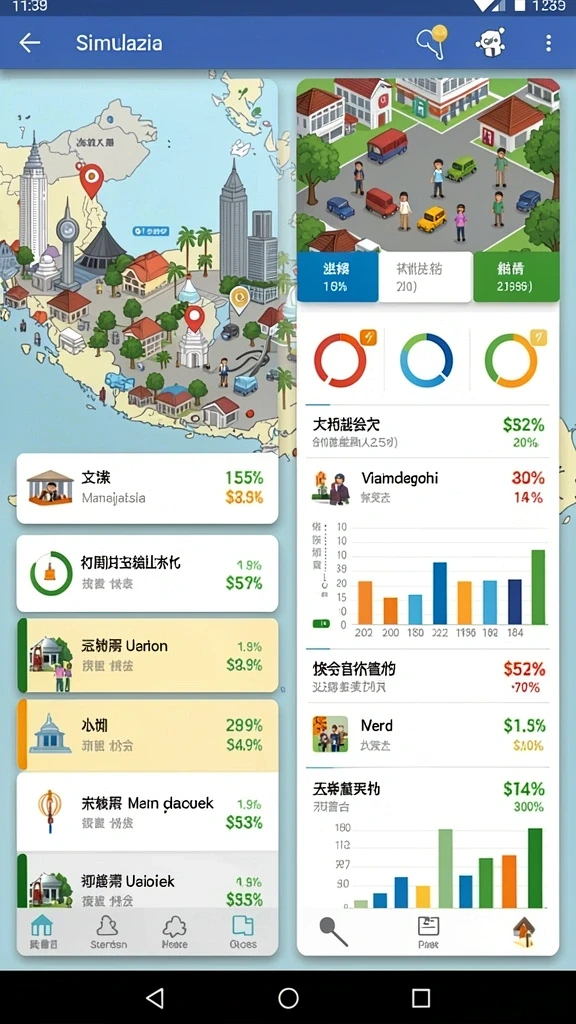Open the Uarion card
The image size is (576, 1024).
click(147, 655)
